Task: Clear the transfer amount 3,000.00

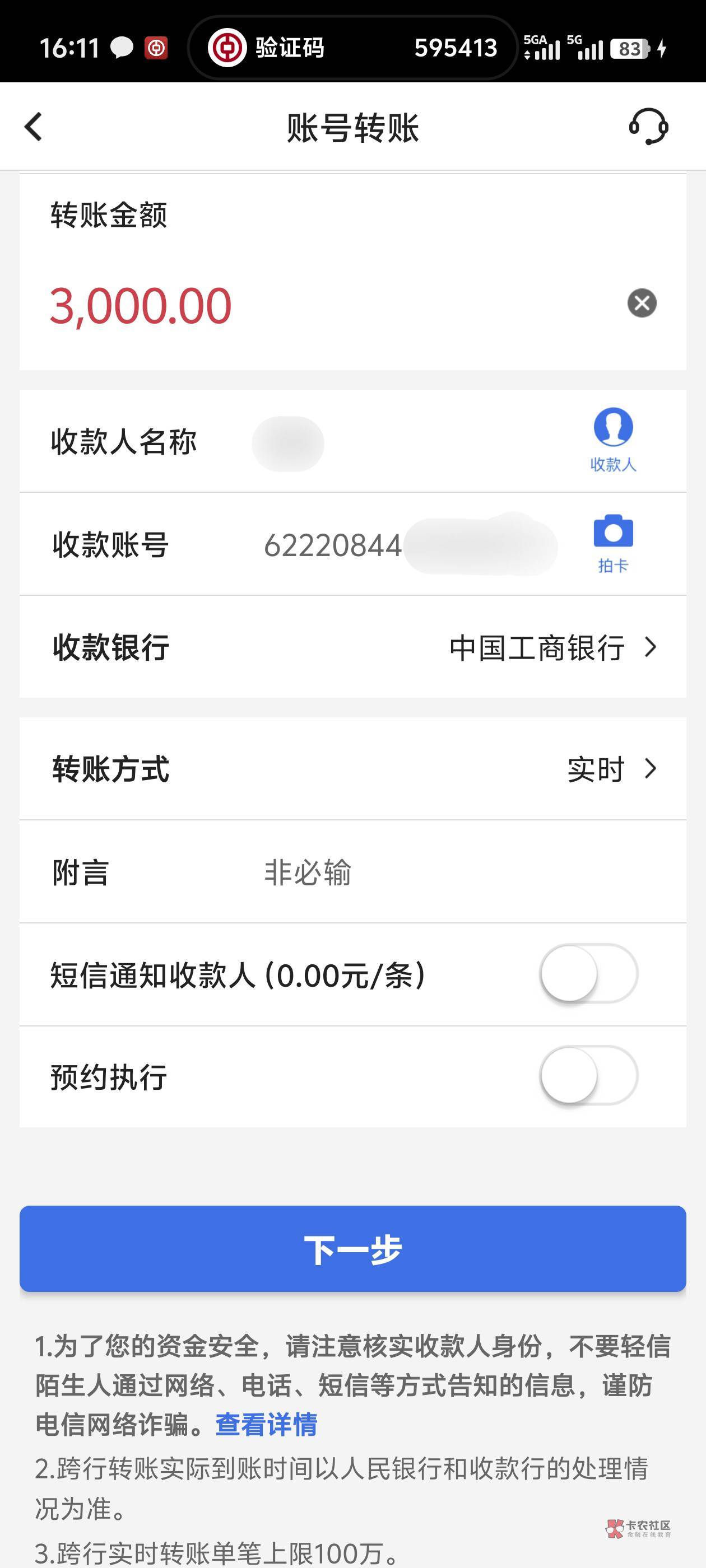Action: pos(642,303)
